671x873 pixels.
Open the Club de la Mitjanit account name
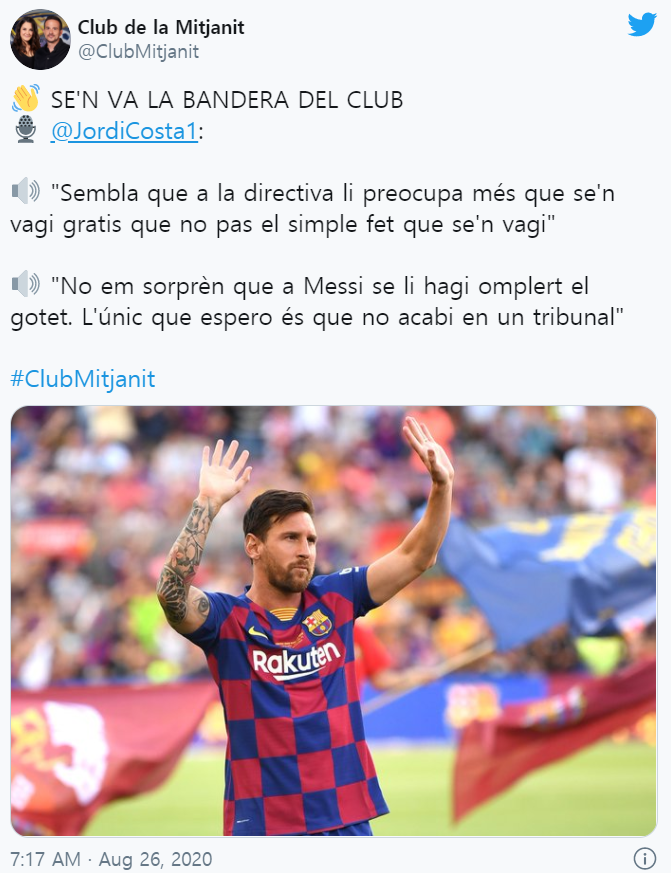(161, 28)
